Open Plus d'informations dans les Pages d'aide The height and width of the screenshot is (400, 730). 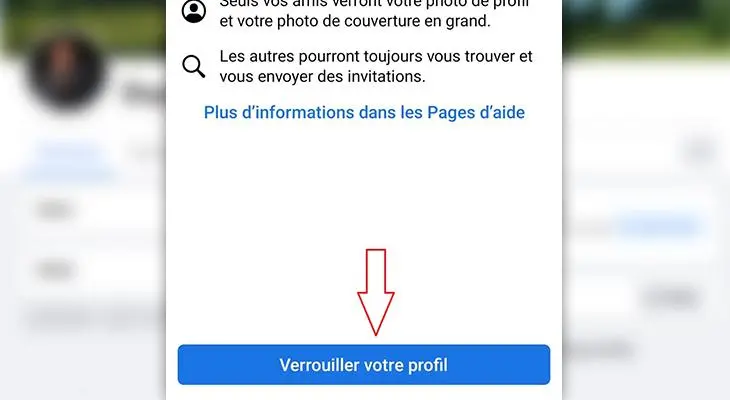coord(364,112)
